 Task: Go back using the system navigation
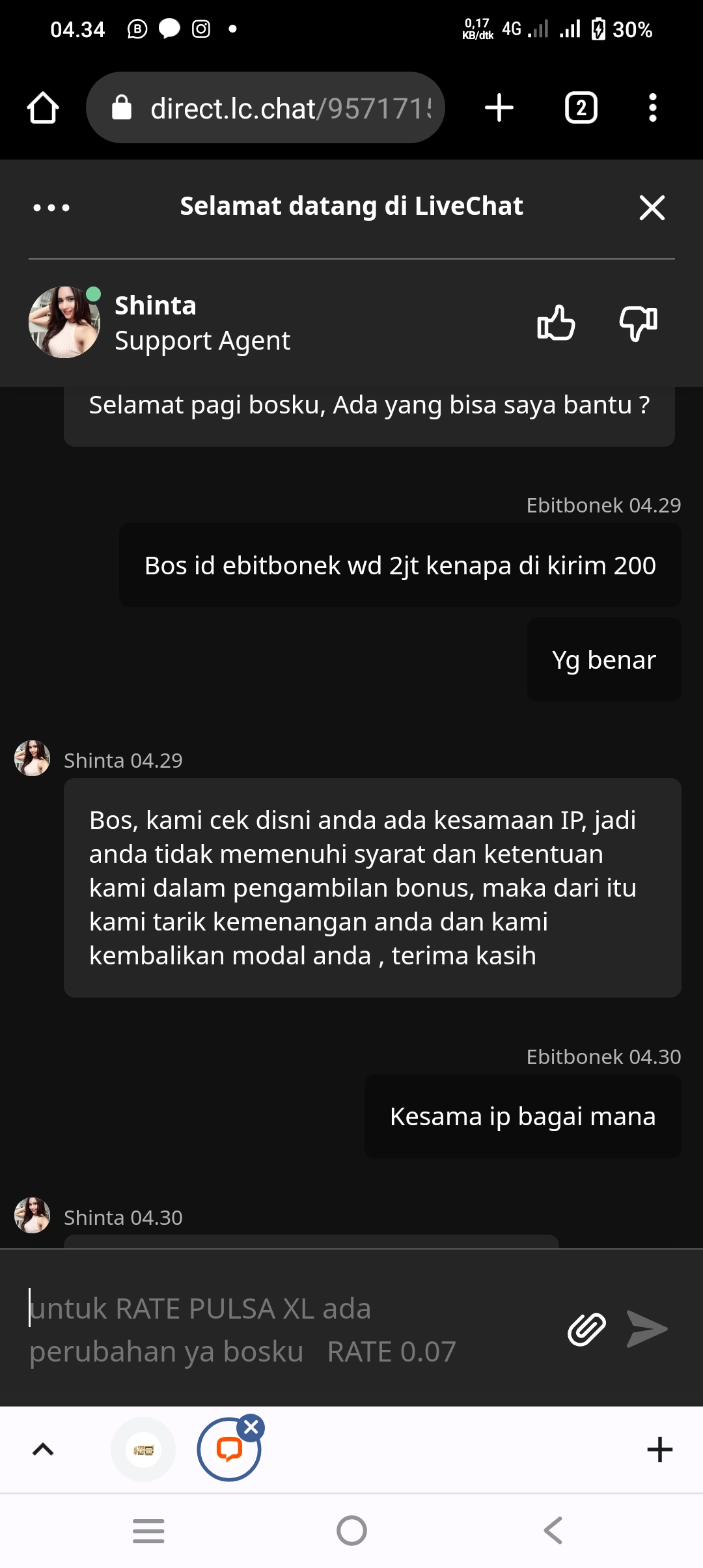point(553,1530)
